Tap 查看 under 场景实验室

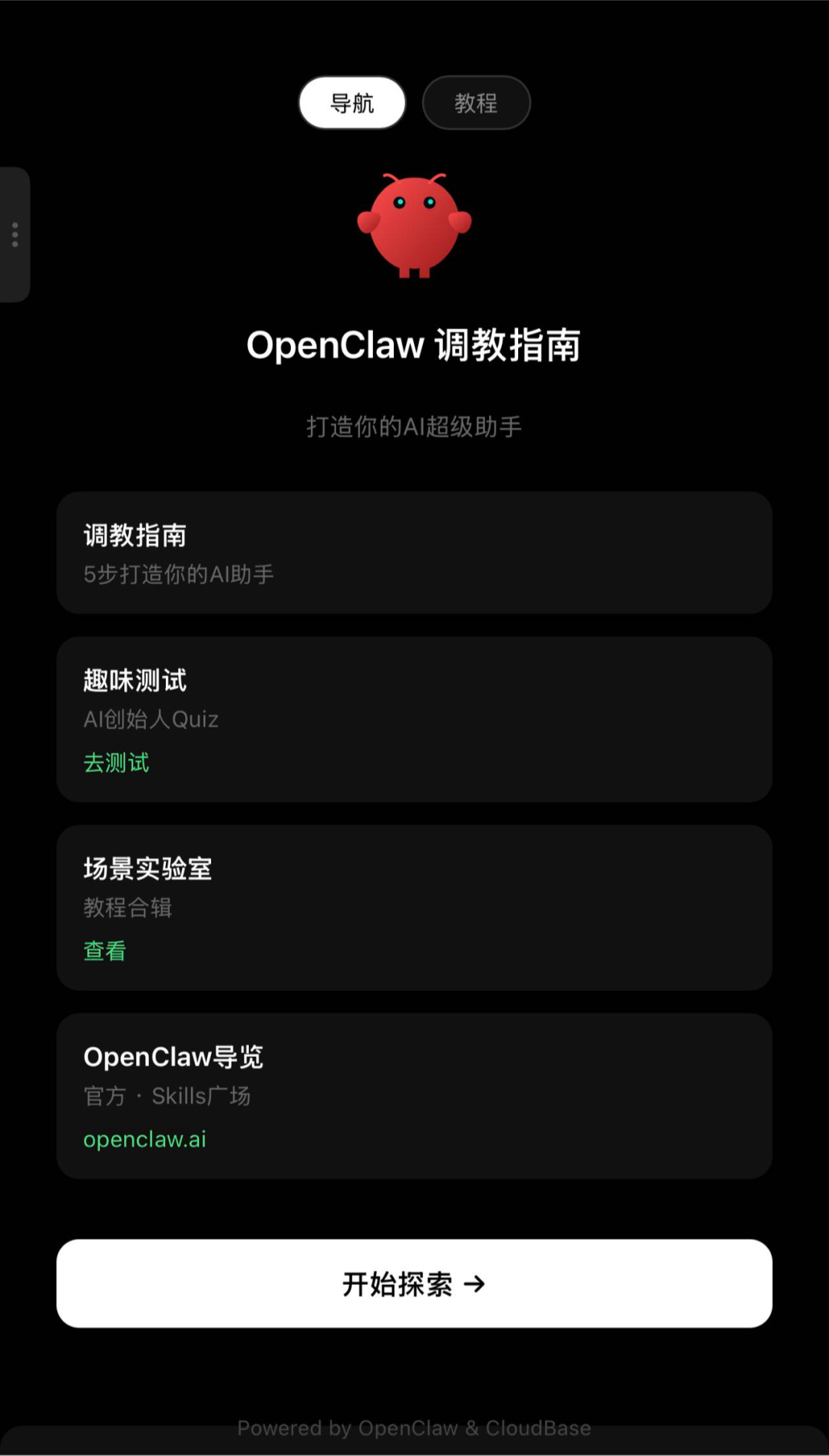[x=105, y=951]
